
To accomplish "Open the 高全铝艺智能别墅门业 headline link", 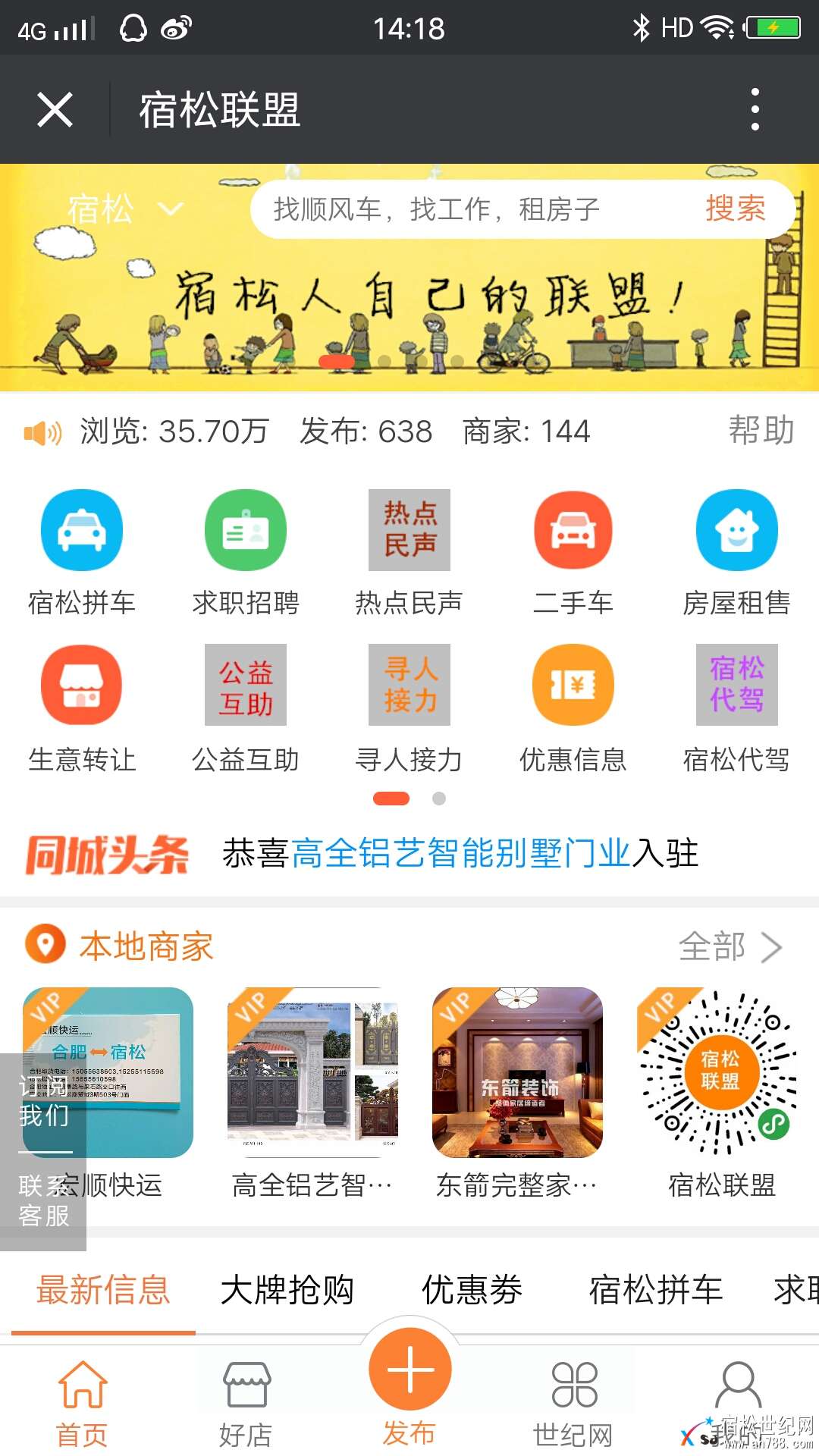I will pyautogui.click(x=460, y=853).
